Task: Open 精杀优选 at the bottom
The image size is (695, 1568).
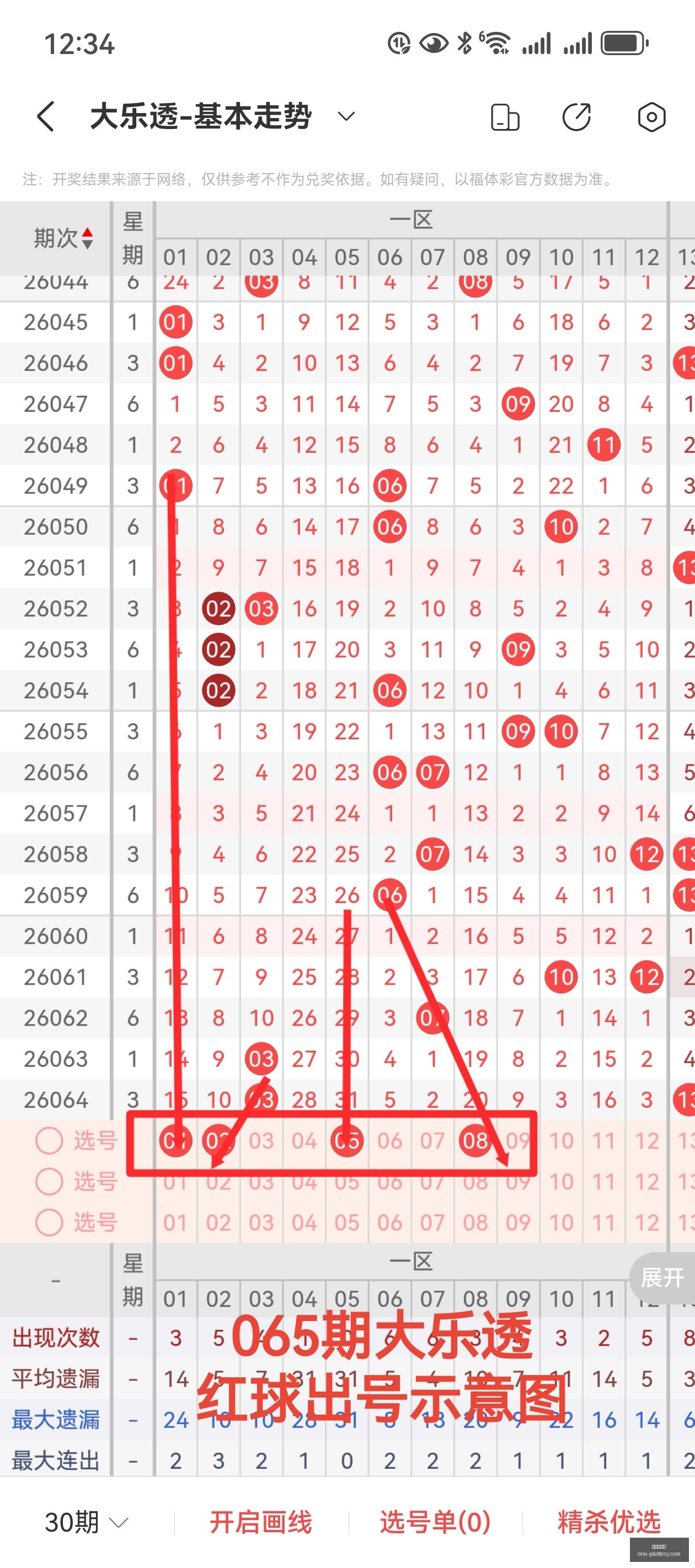Action: coord(609,1522)
